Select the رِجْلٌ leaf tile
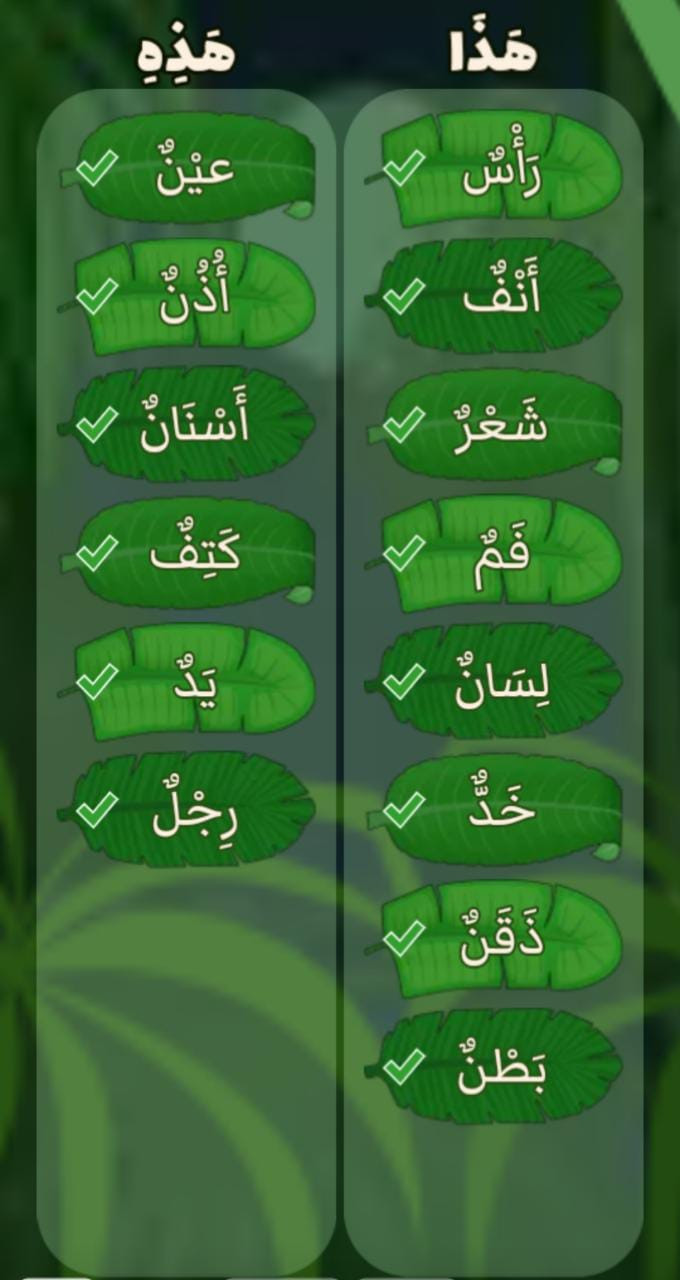The width and height of the screenshot is (680, 1280). [x=193, y=811]
